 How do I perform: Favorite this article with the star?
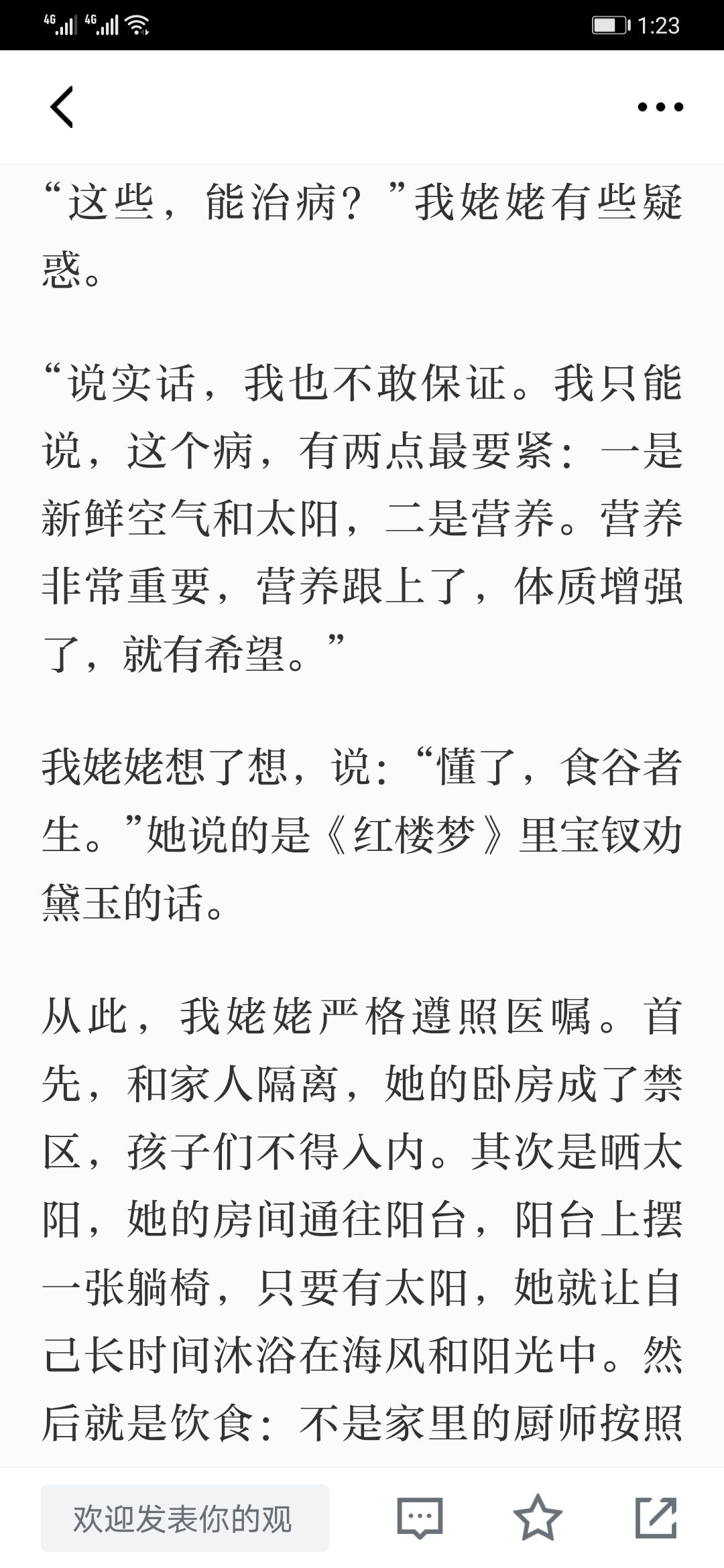click(x=538, y=1518)
